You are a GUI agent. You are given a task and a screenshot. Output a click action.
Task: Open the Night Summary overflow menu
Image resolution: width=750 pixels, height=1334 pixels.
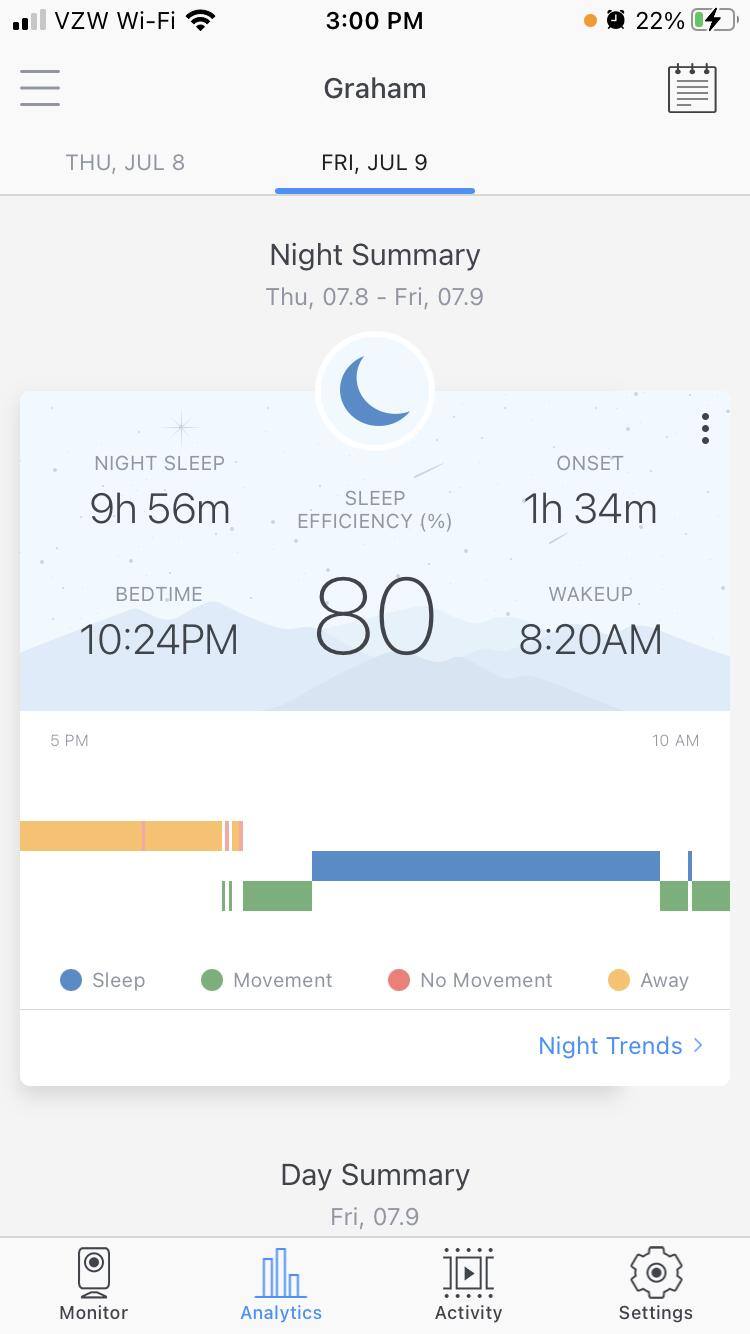[705, 428]
